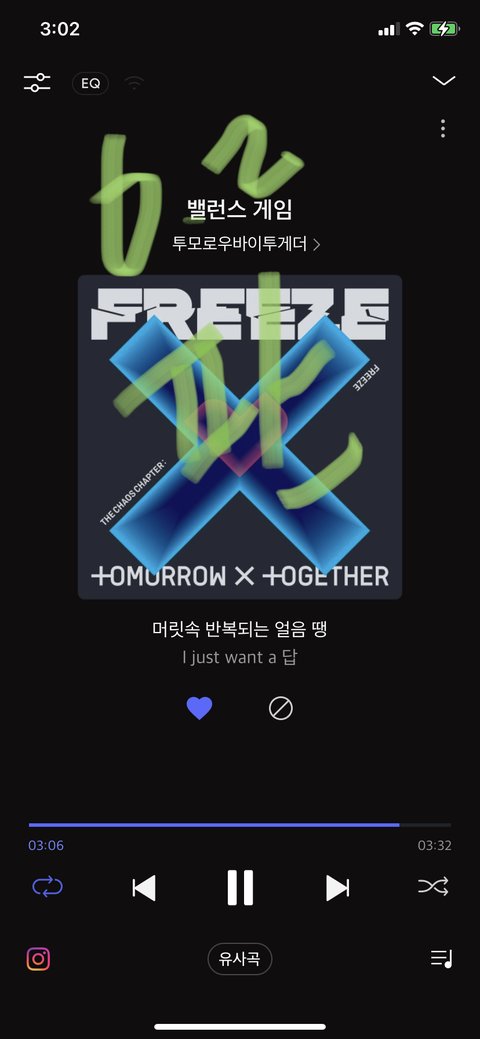The image size is (480, 1039).
Task: Open the three-dot overflow menu
Action: point(443,129)
